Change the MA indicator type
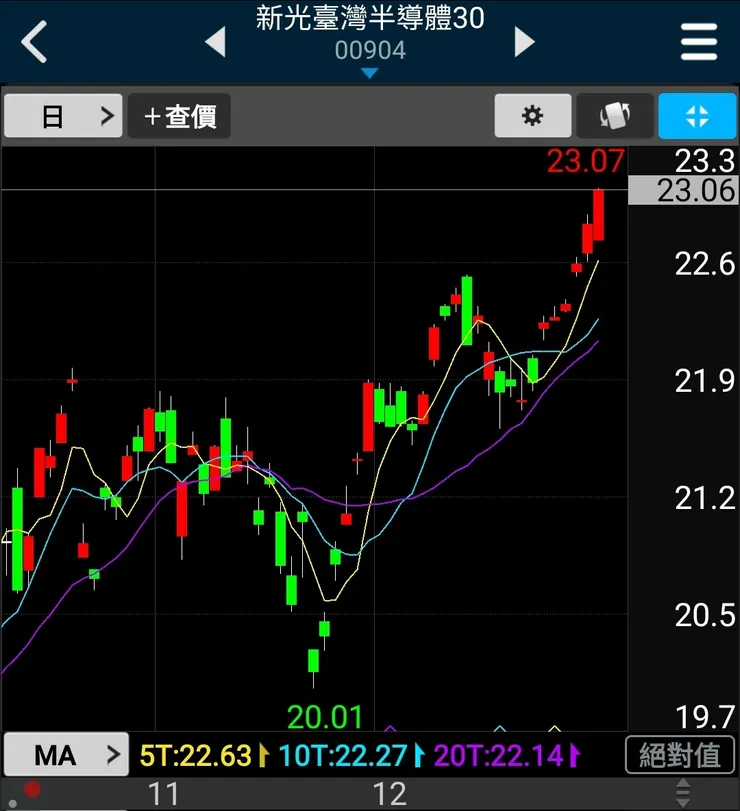740x811 pixels. 66,755
